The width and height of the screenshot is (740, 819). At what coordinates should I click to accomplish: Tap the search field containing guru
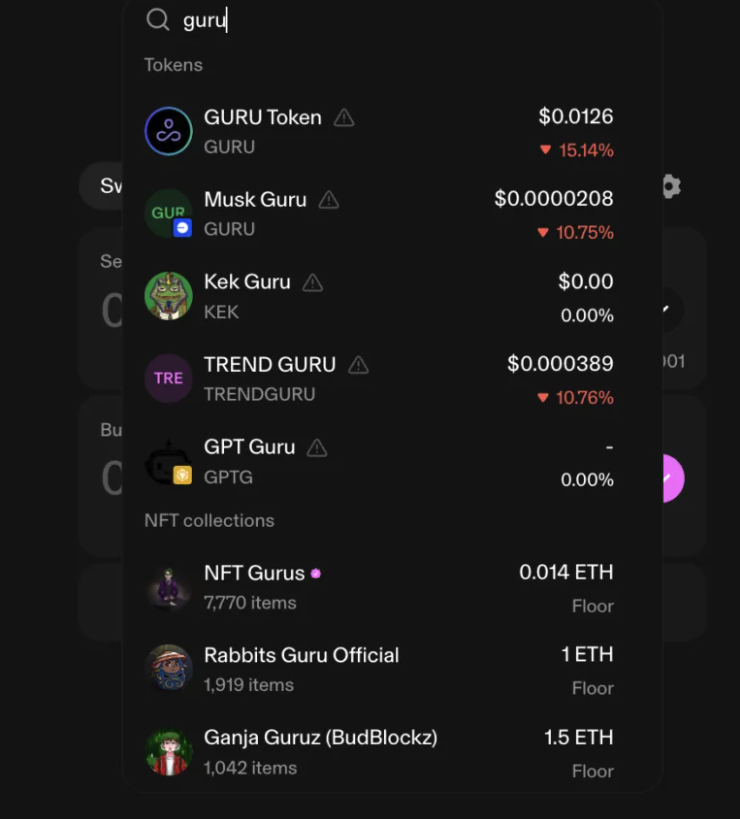click(x=400, y=20)
